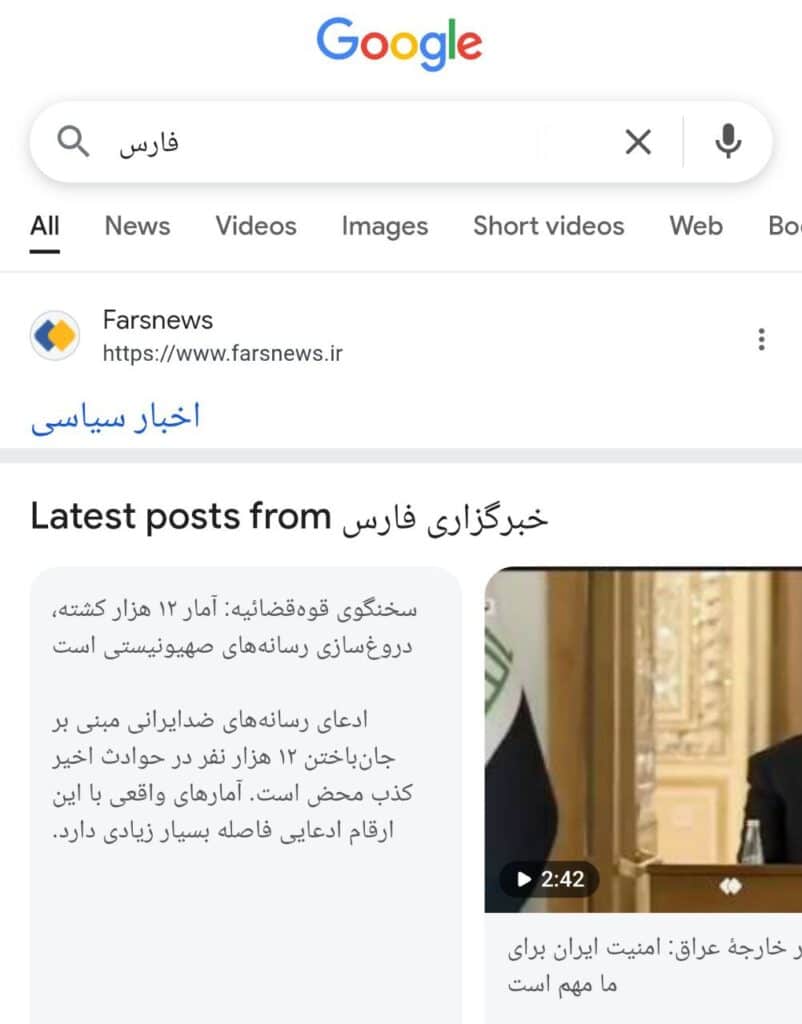This screenshot has height=1024, width=802.
Task: Switch to the Videos tab
Action: pos(256,226)
